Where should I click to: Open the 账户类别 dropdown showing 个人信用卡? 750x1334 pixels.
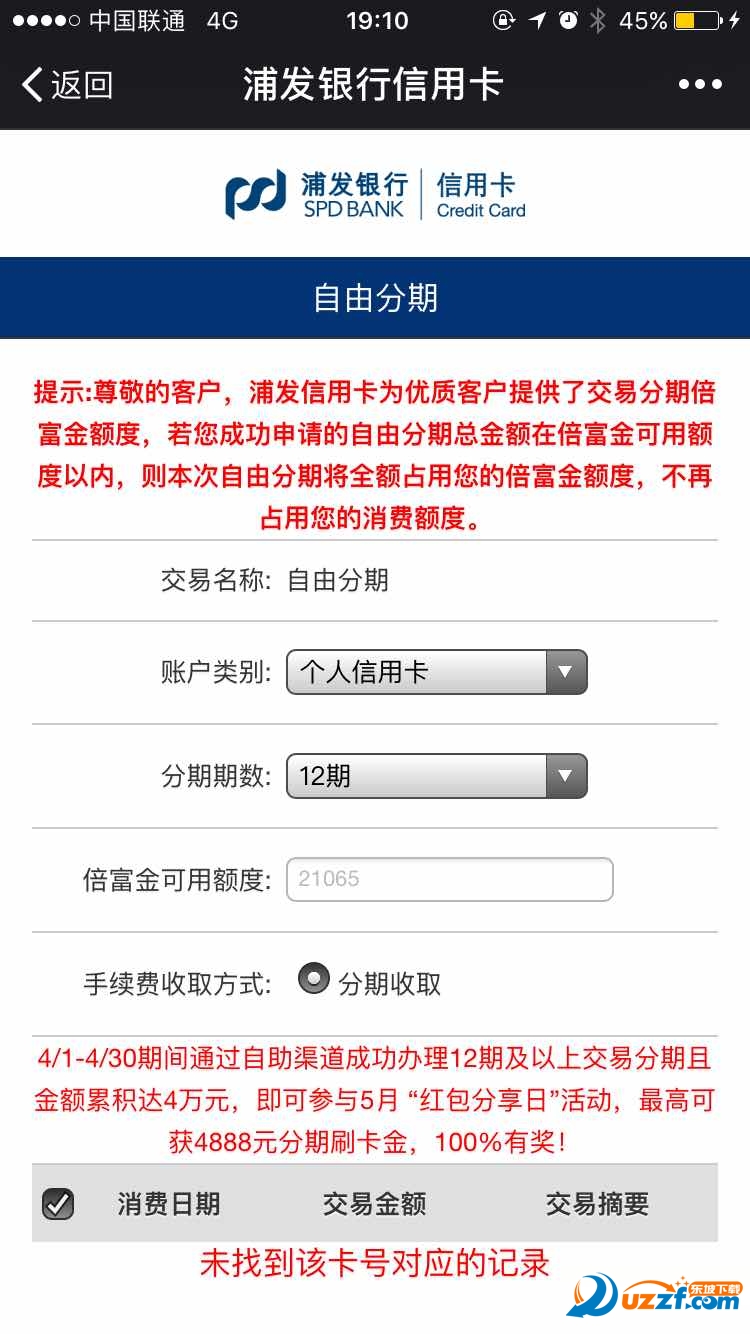coord(436,672)
